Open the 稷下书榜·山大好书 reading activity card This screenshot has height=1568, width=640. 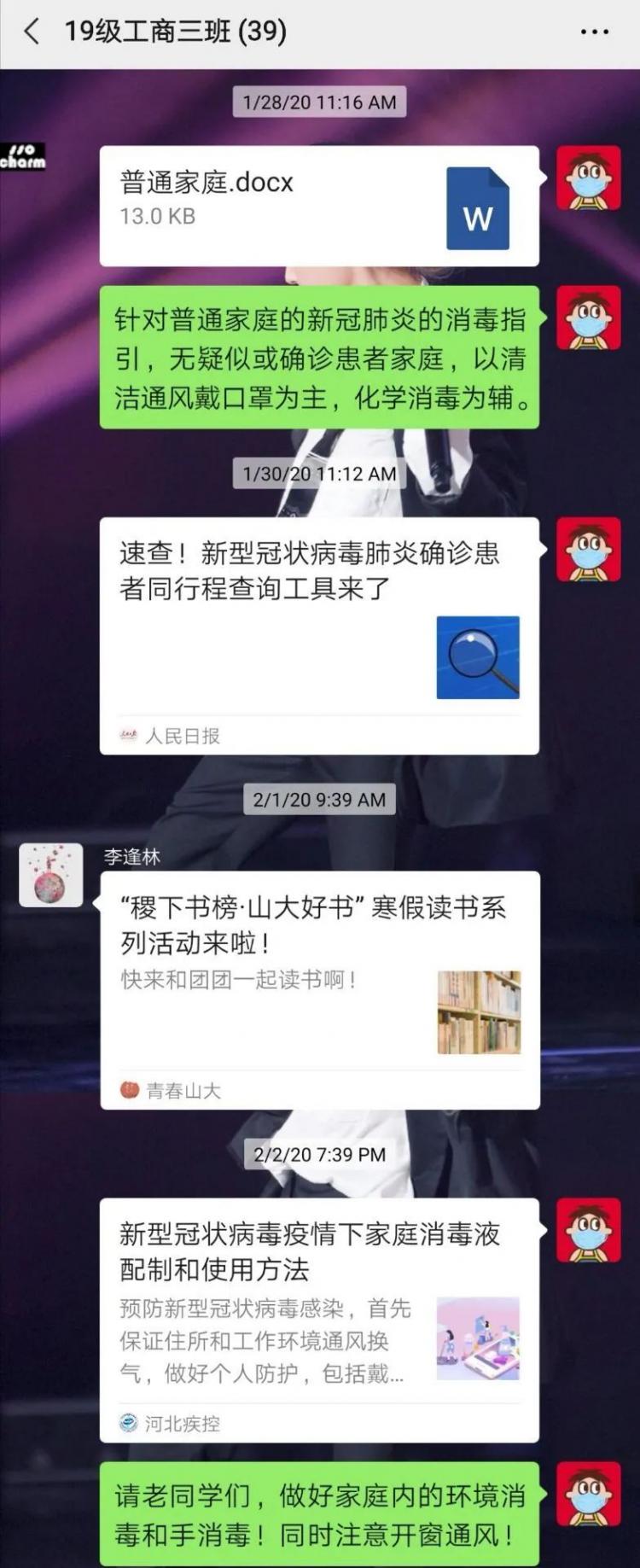coord(319,989)
